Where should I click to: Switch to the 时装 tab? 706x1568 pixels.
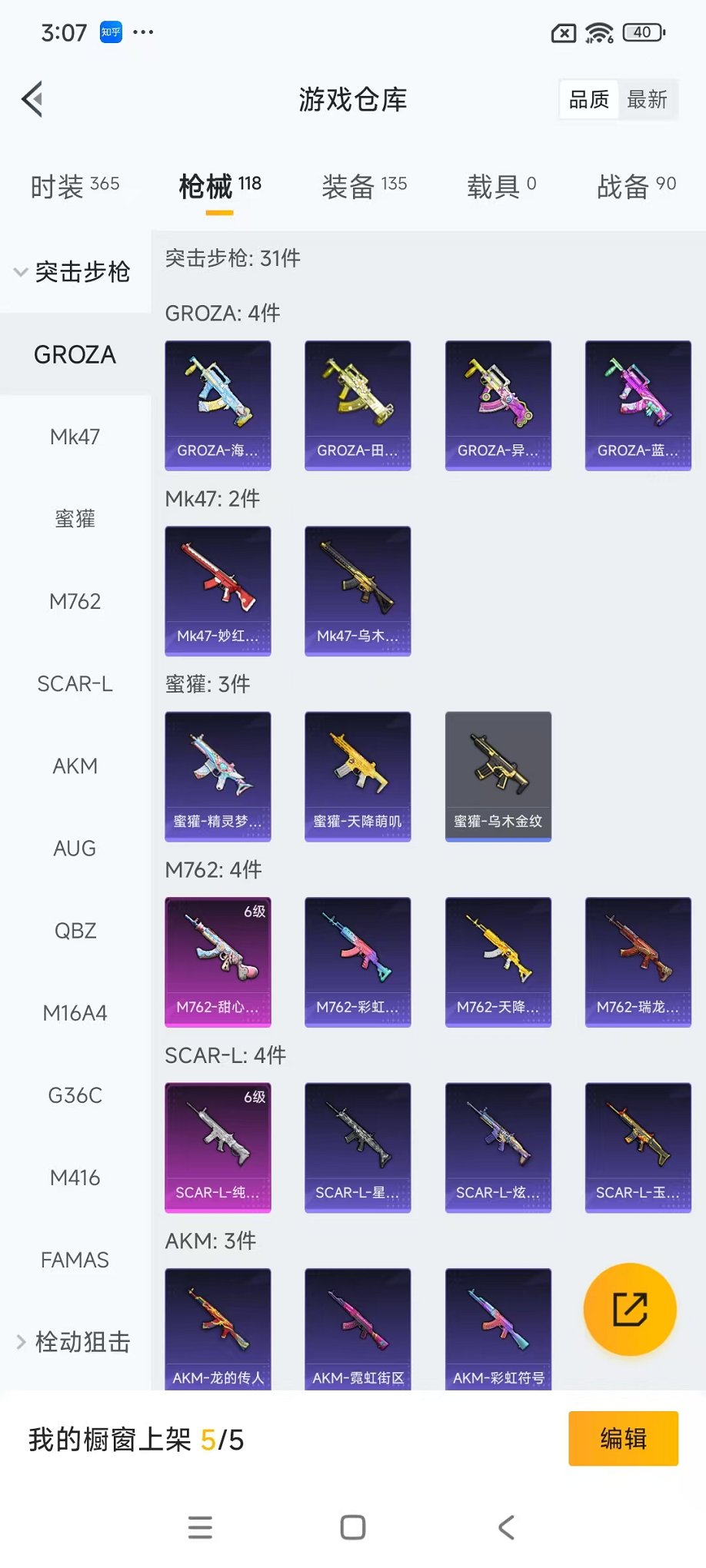(75, 185)
